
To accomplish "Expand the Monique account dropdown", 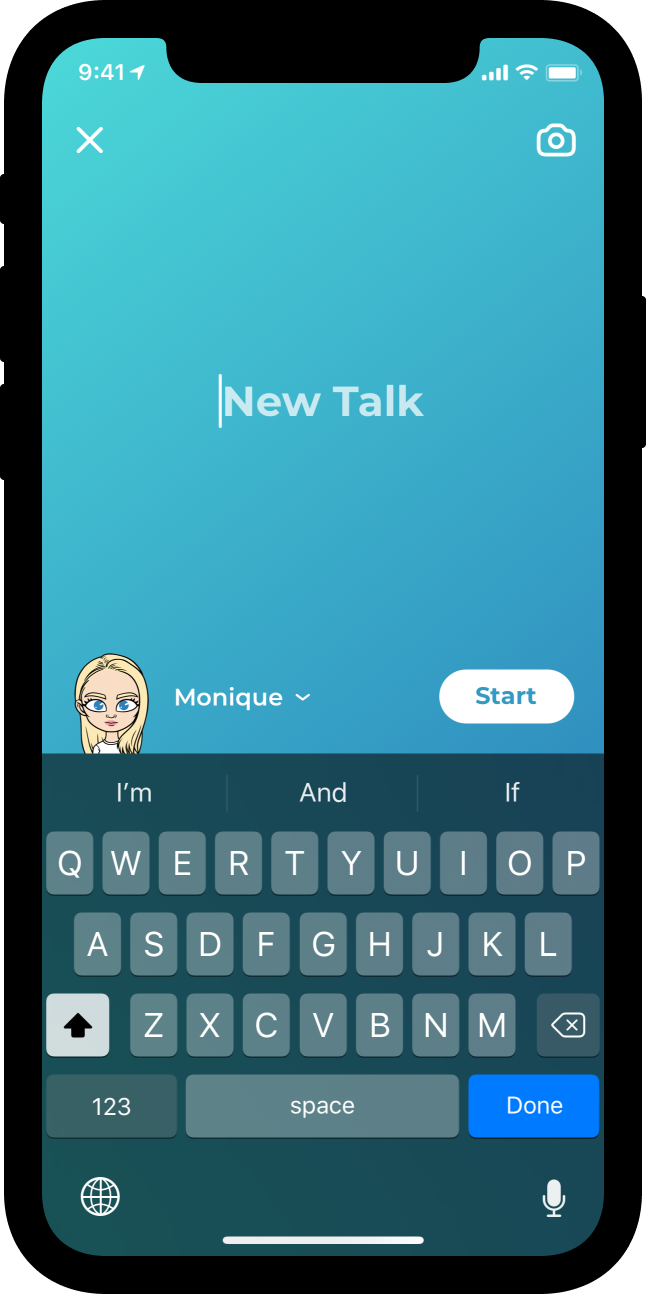I will point(243,697).
